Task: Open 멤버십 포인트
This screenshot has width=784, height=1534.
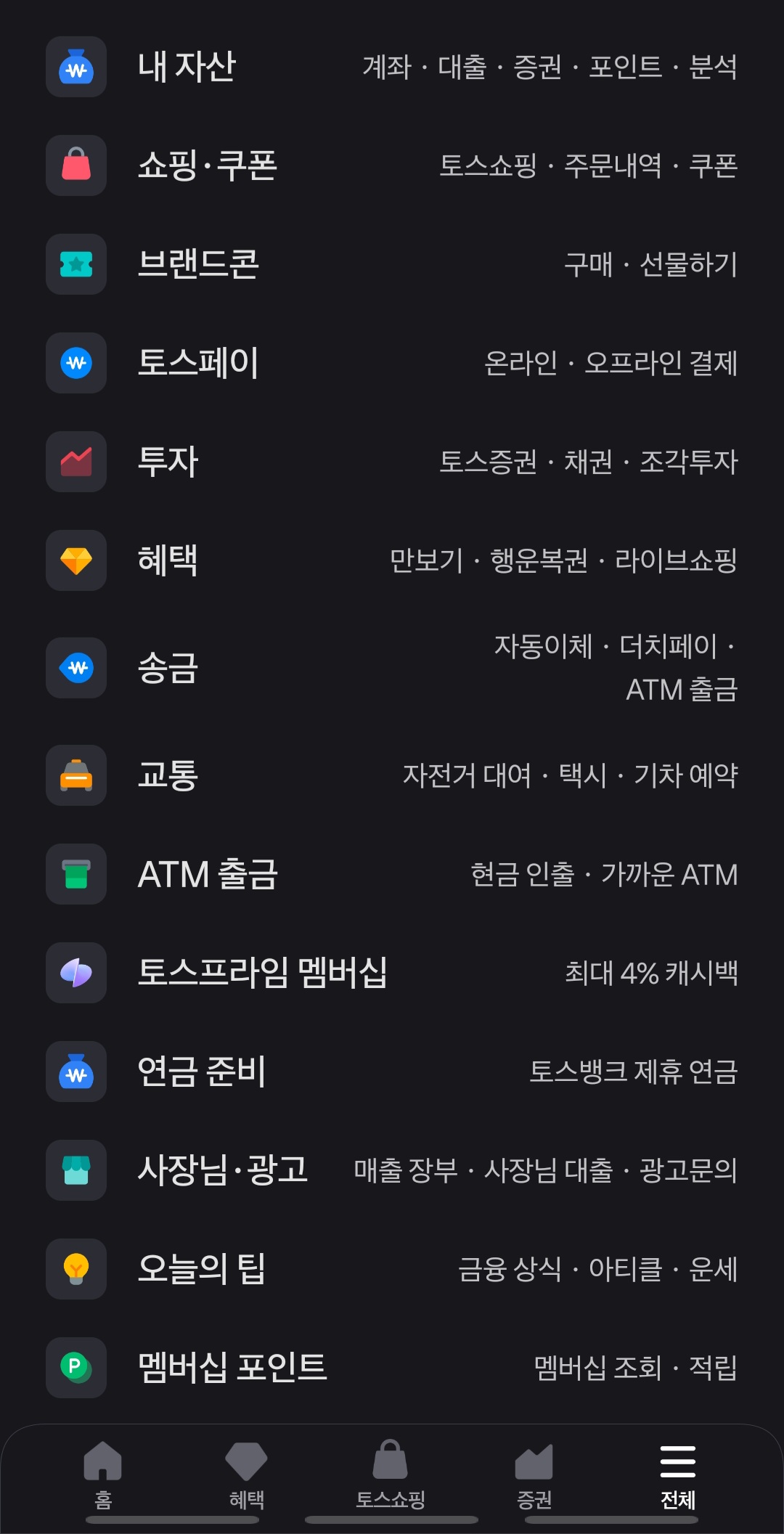Action: click(392, 1368)
